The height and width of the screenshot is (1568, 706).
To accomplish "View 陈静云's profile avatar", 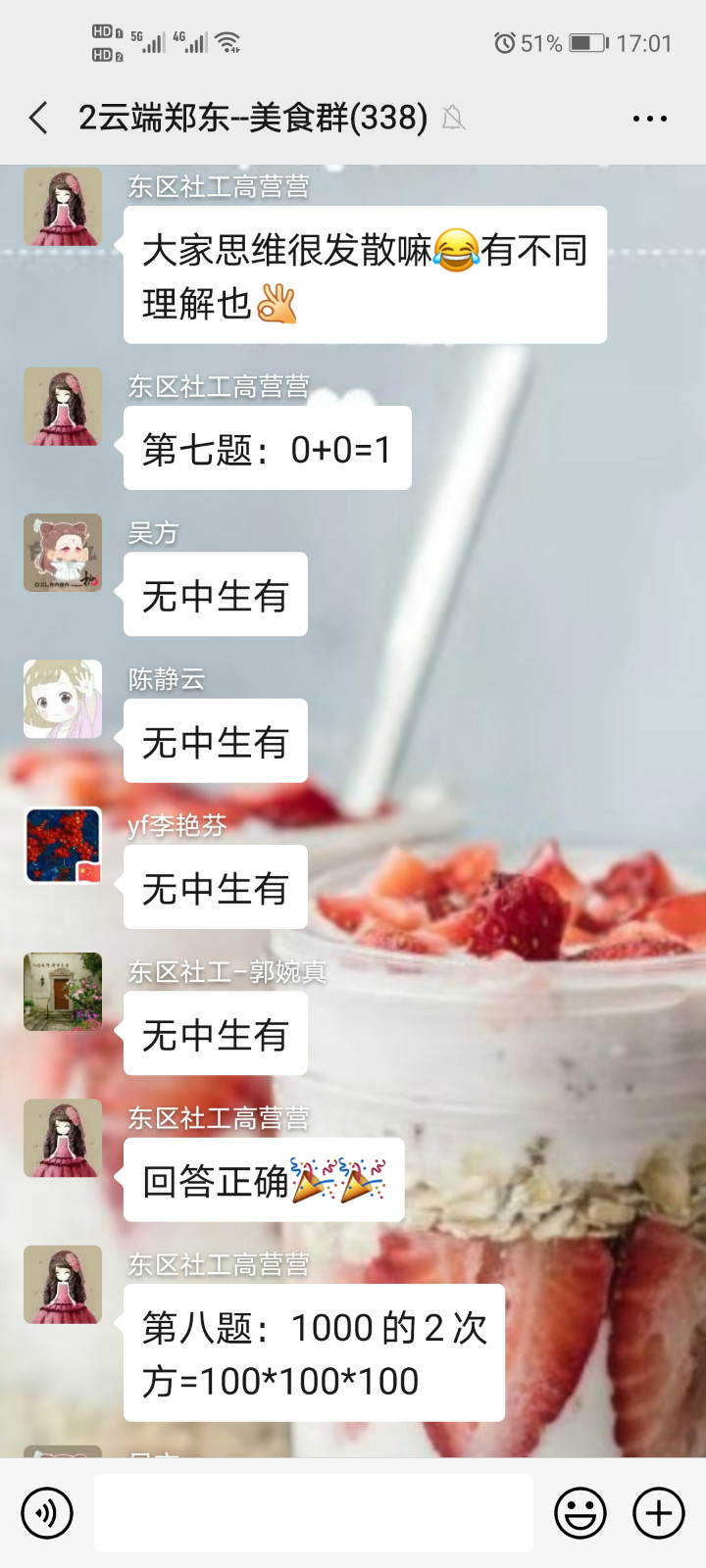I will [x=63, y=699].
